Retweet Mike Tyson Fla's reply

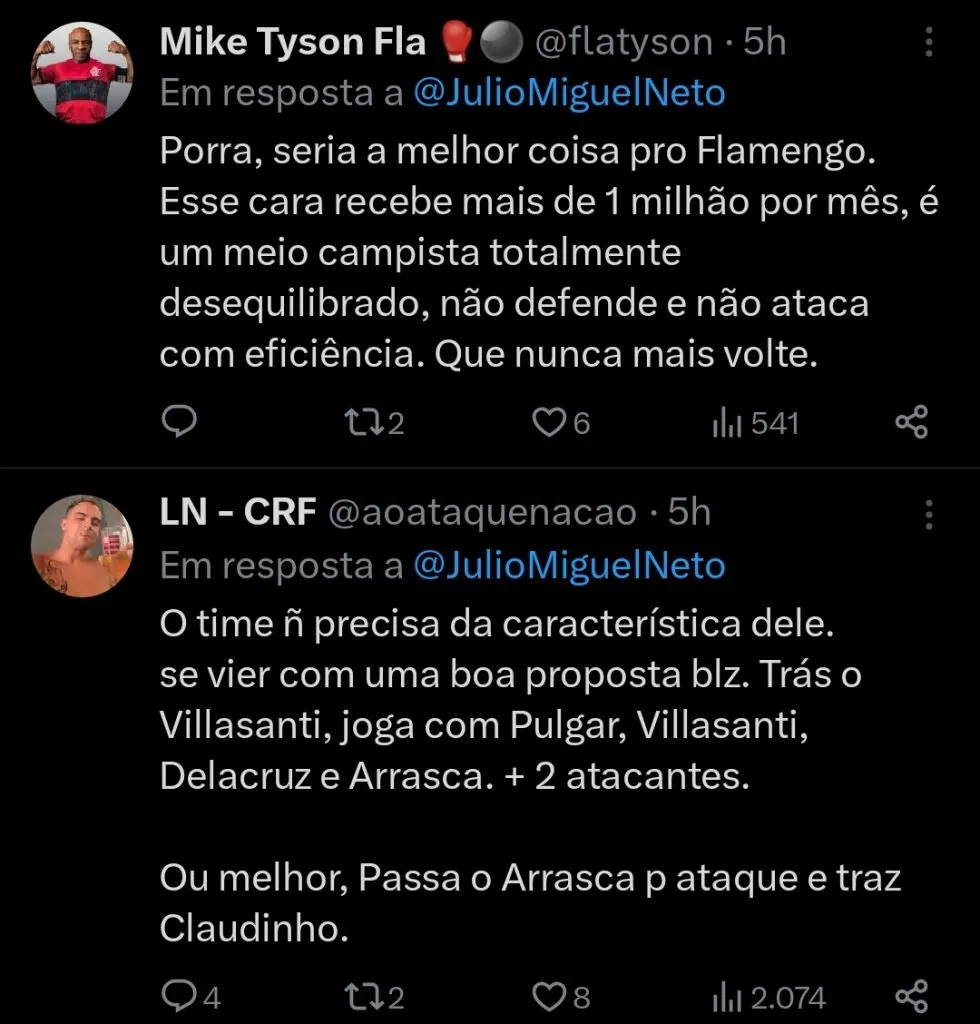365,422
